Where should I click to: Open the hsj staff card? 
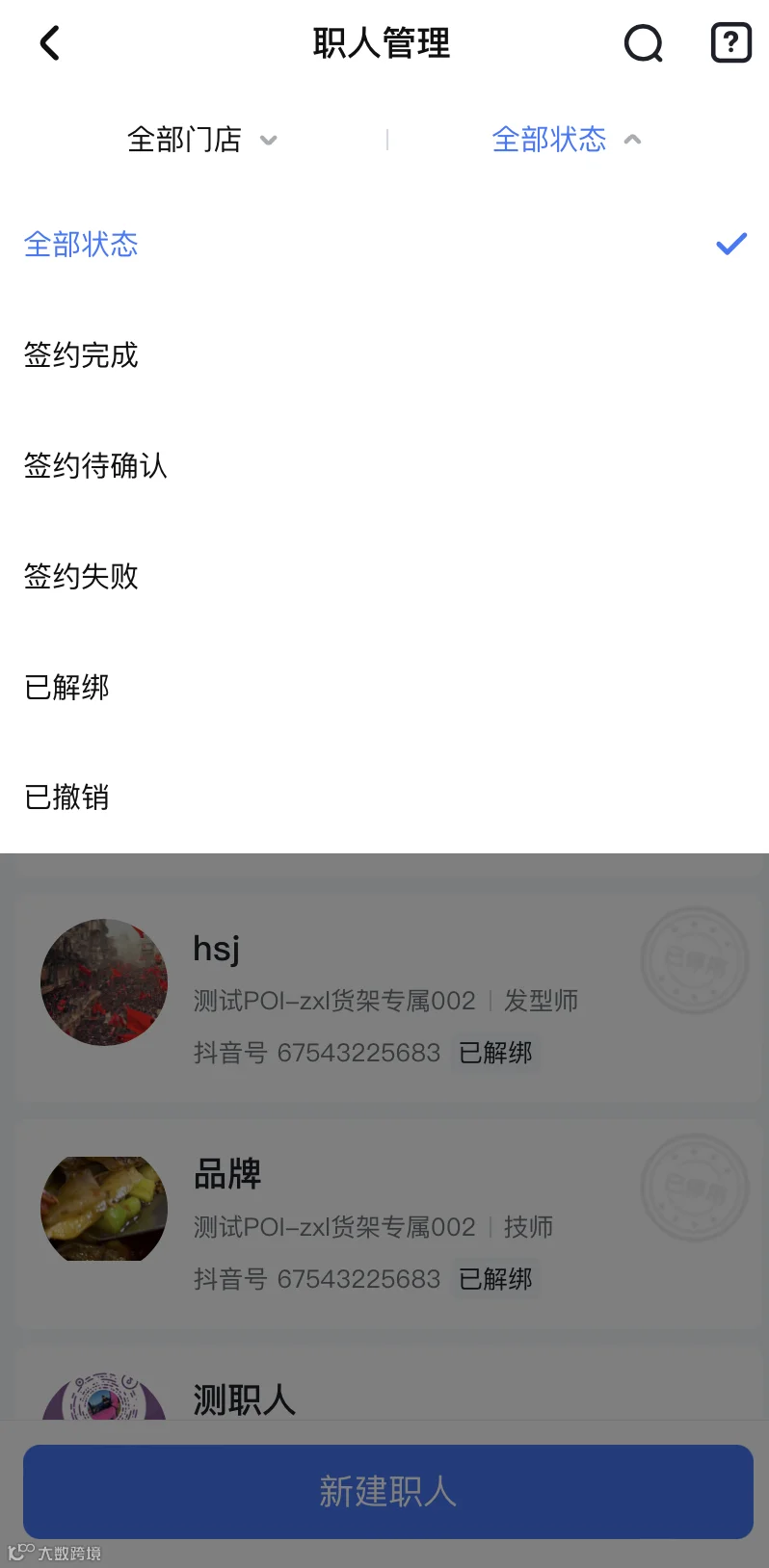click(388, 998)
